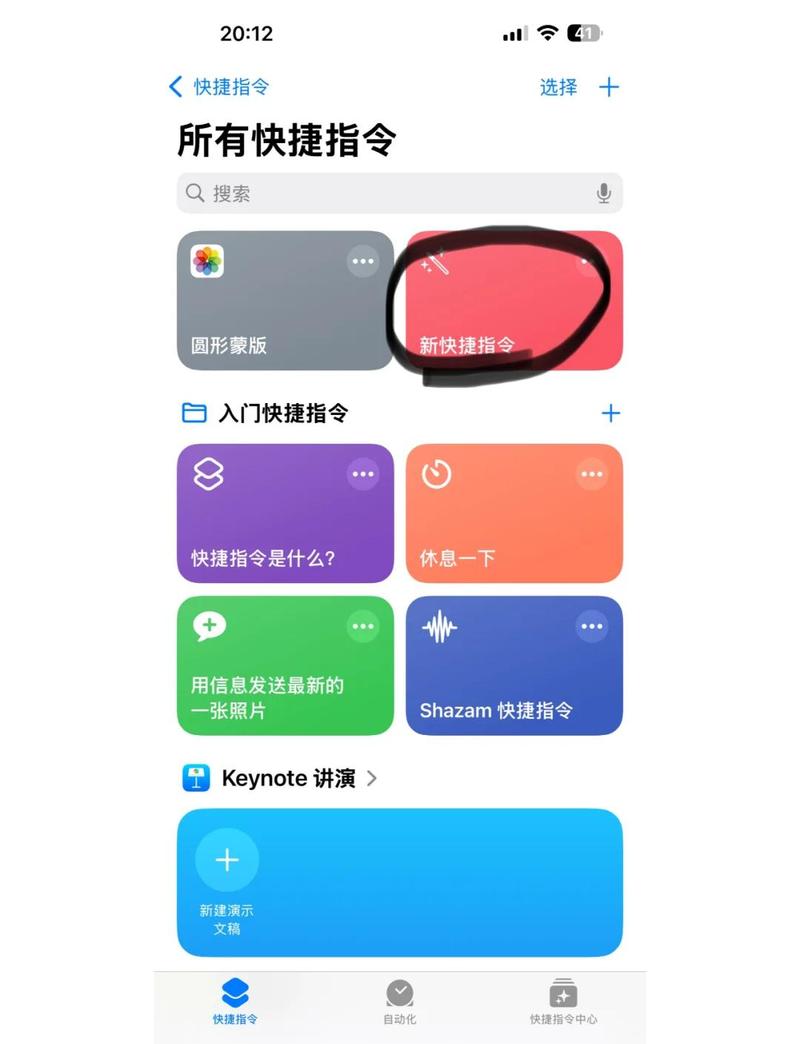Tap the folder icon beside 入门快捷指令
Image resolution: width=800 pixels, height=1044 pixels.
[195, 413]
